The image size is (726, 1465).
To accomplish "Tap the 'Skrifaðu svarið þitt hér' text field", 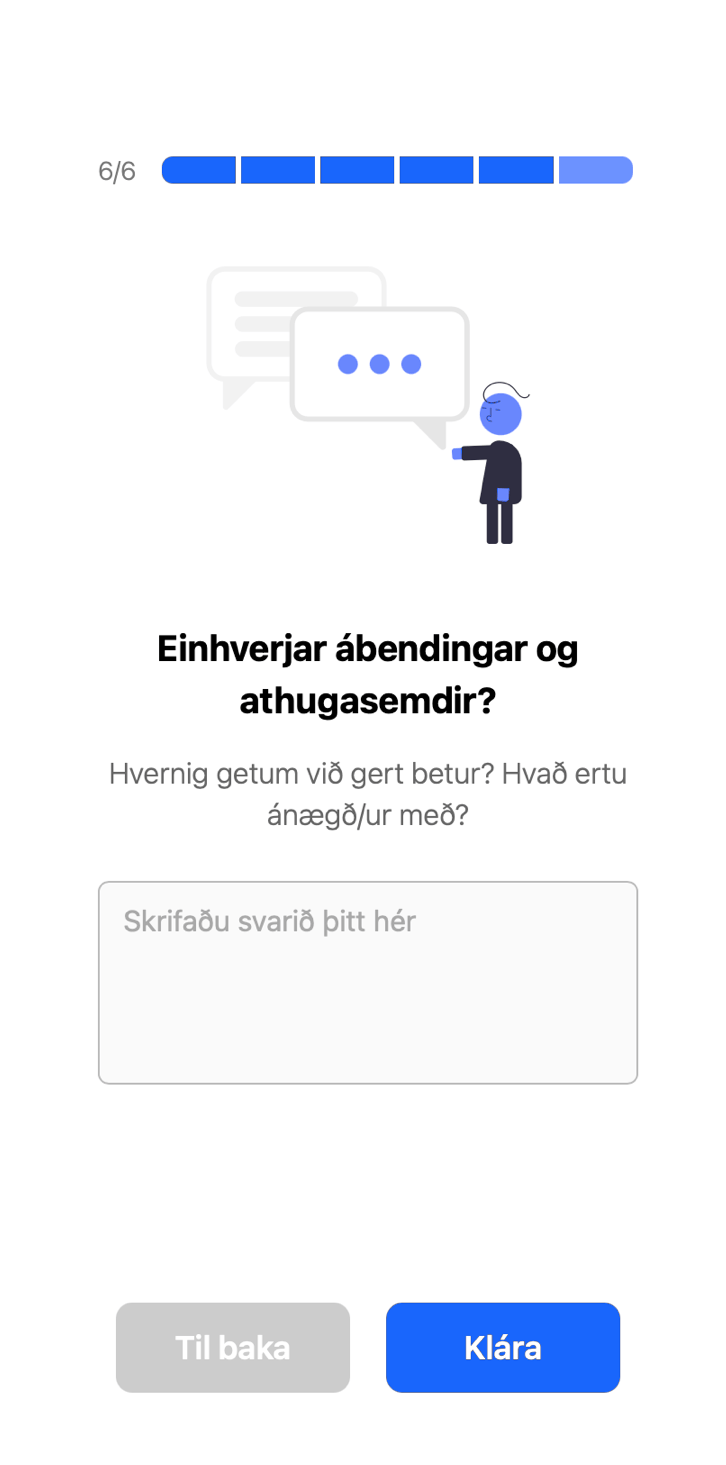I will tap(368, 982).
